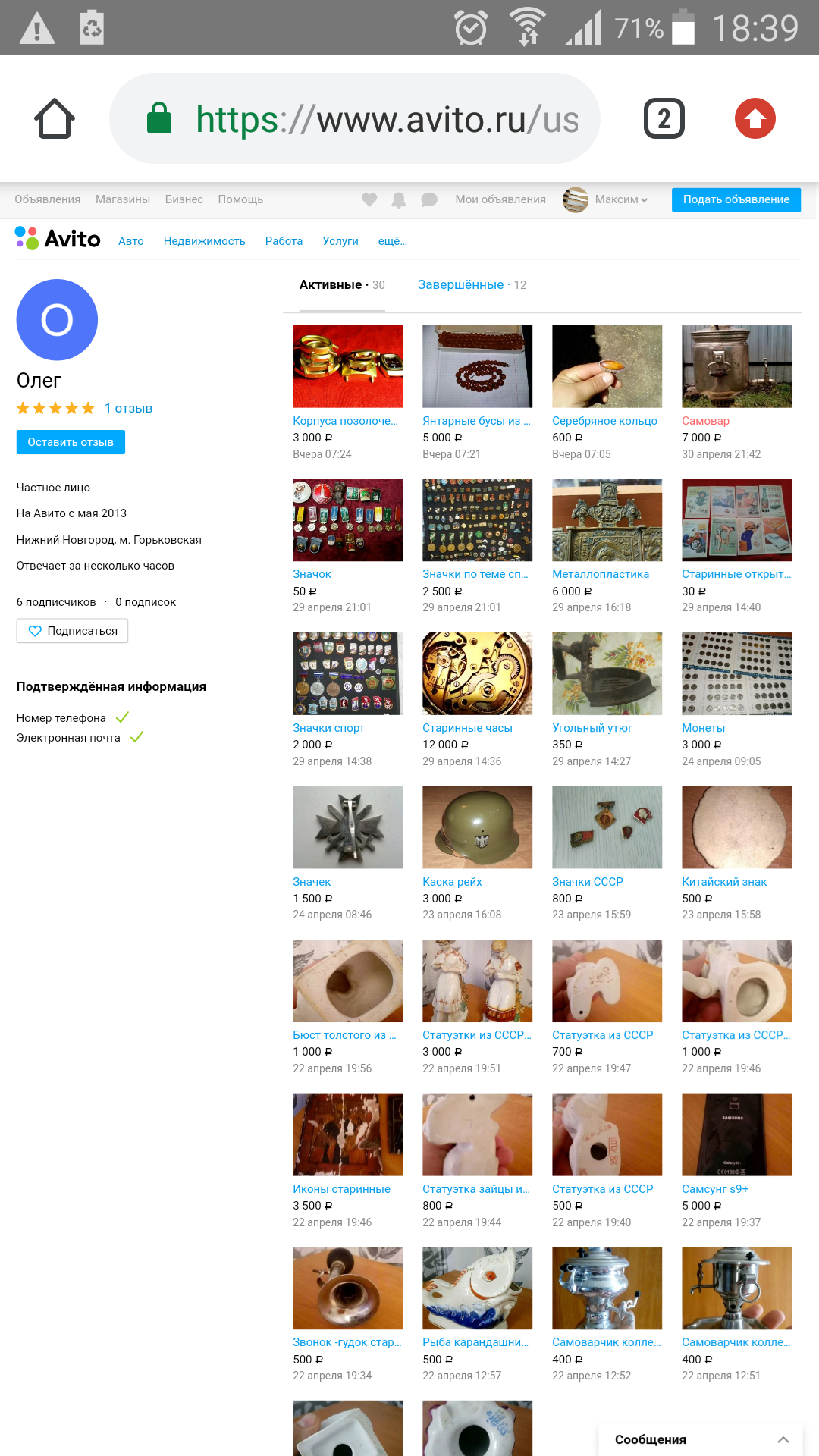This screenshot has width=819, height=1456.
Task: Open the Максим account dropdown
Action: click(x=606, y=199)
